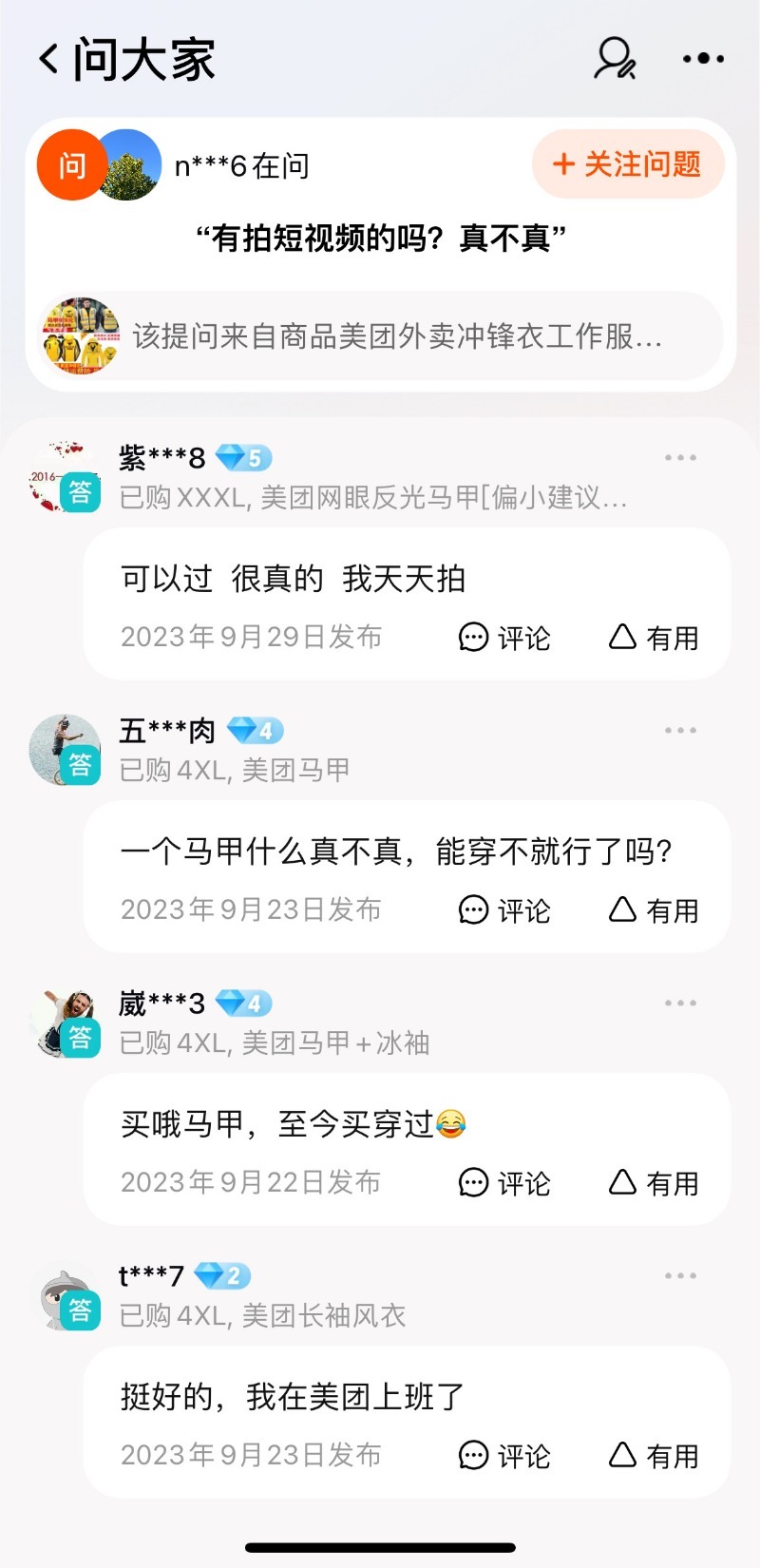Open the top-right overflow menu
Viewport: 760px width, 1568px height.
point(703,59)
